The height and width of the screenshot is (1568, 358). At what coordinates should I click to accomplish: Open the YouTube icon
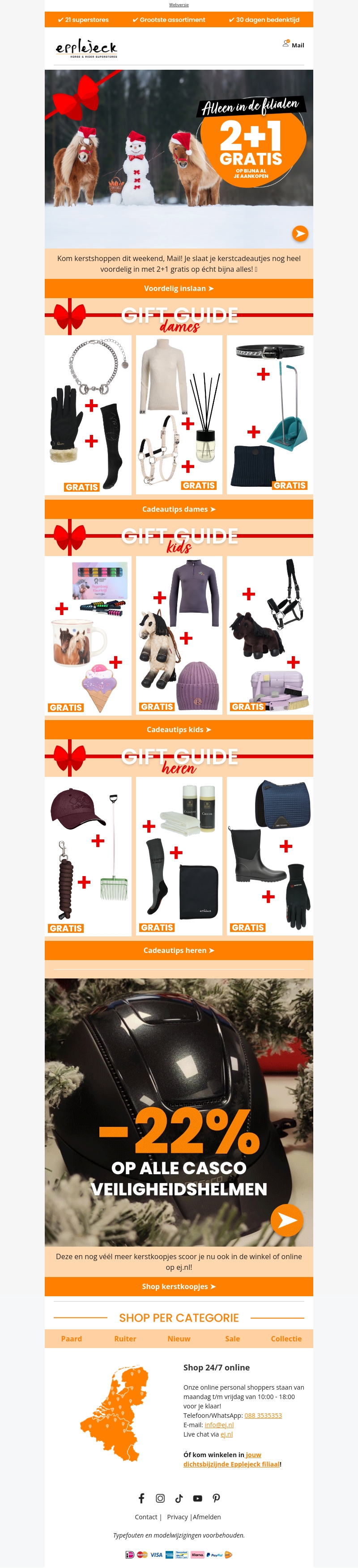[x=198, y=1498]
